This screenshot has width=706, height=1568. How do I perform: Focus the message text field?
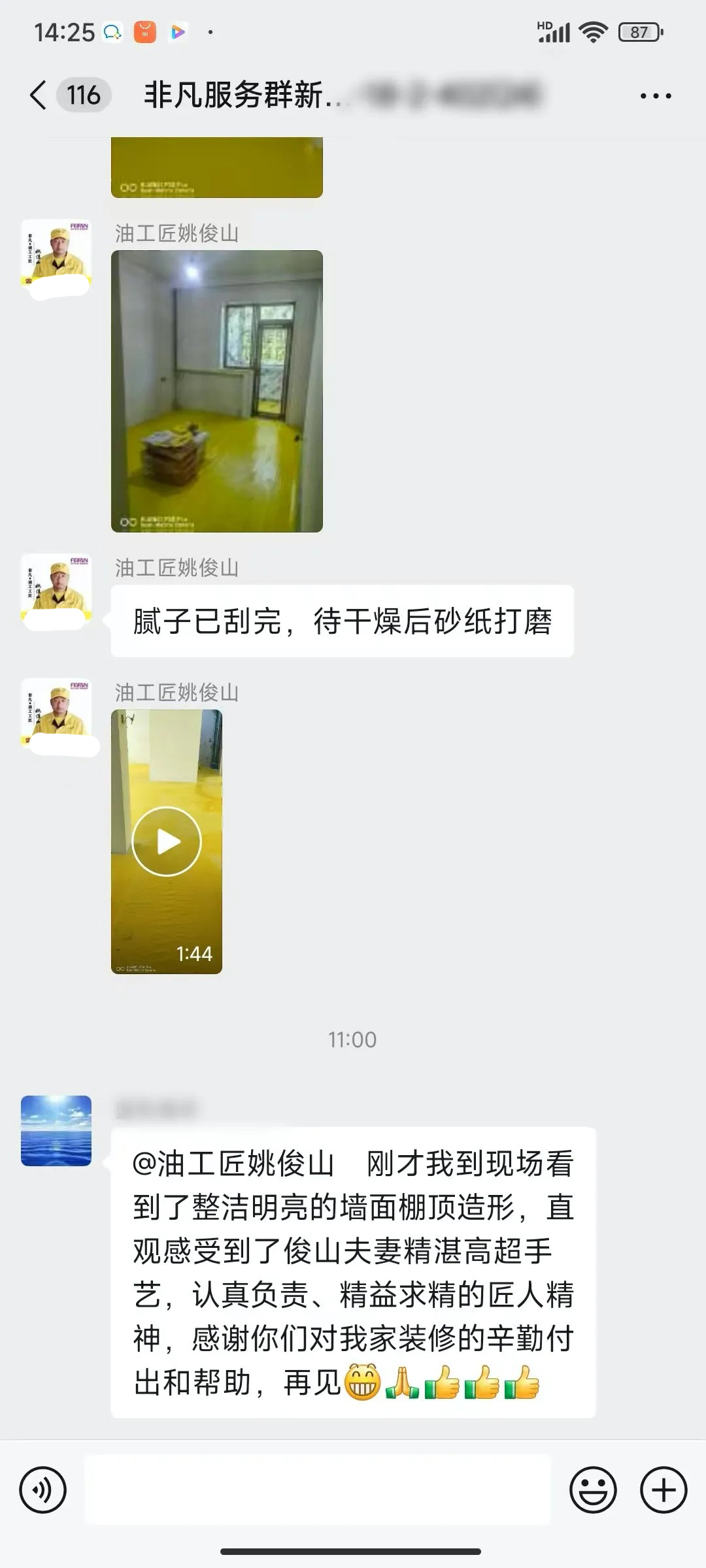click(x=318, y=1490)
